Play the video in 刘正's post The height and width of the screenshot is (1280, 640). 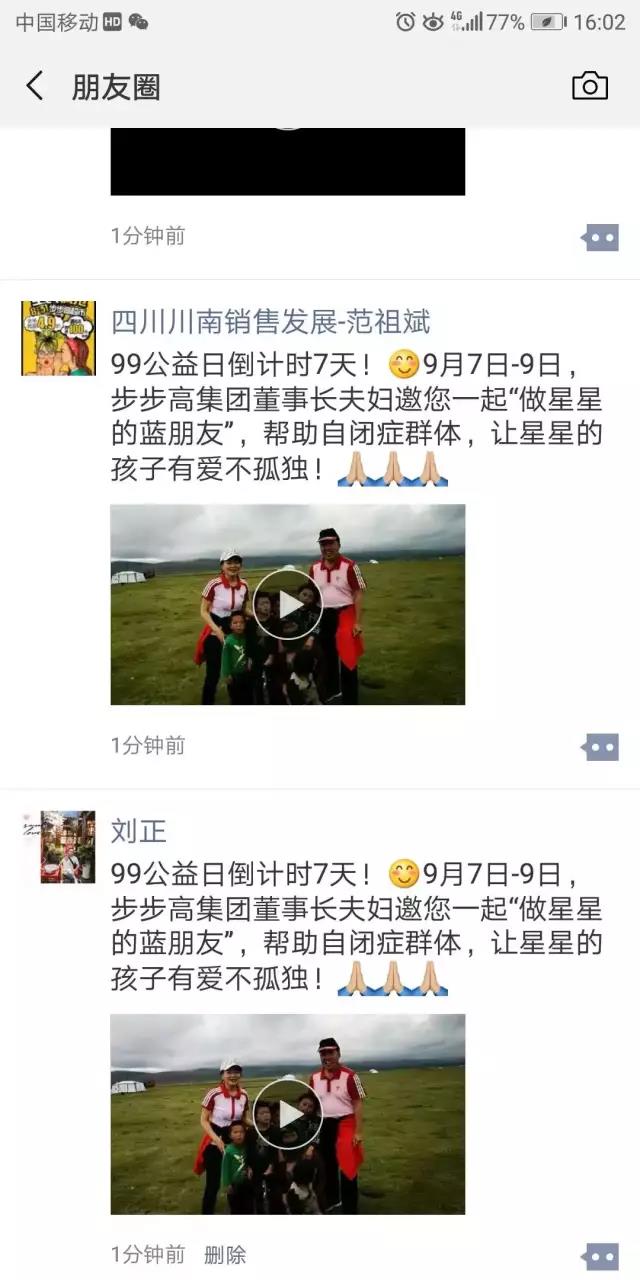pyautogui.click(x=287, y=1113)
